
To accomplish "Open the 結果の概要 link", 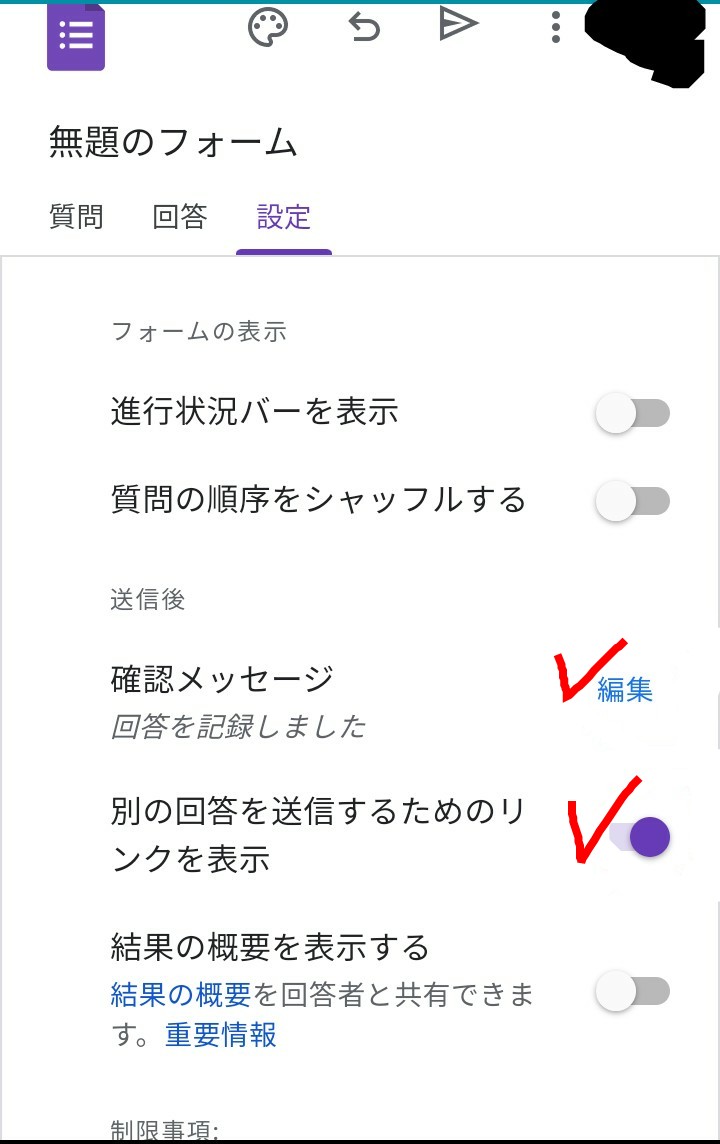I will pyautogui.click(x=180, y=994).
